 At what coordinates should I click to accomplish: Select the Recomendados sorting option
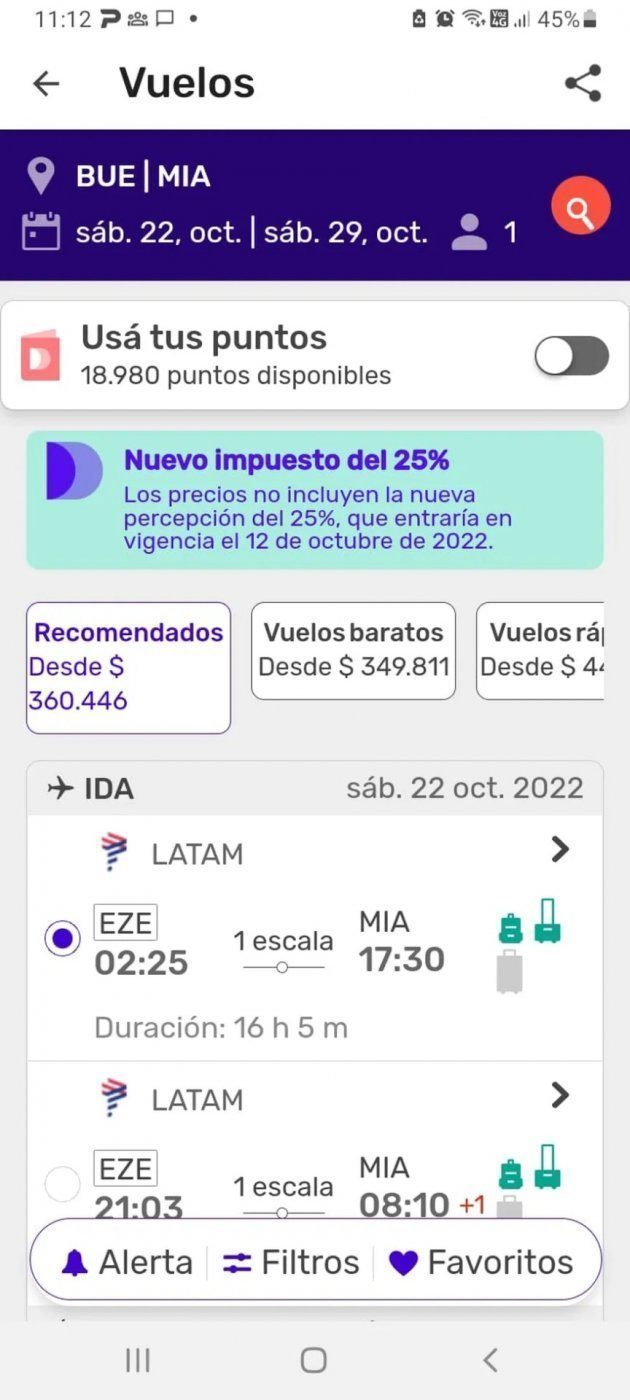point(128,667)
